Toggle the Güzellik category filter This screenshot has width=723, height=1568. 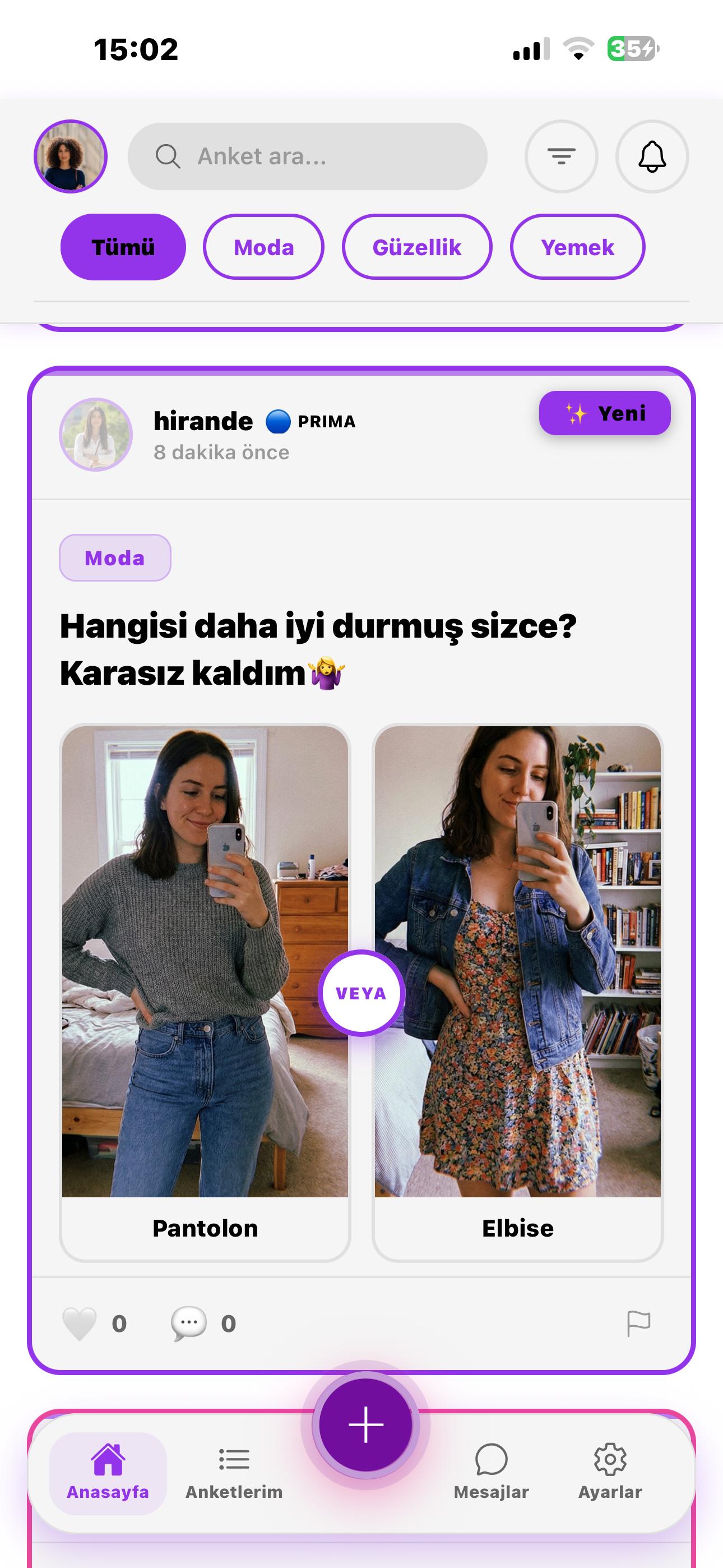point(418,247)
